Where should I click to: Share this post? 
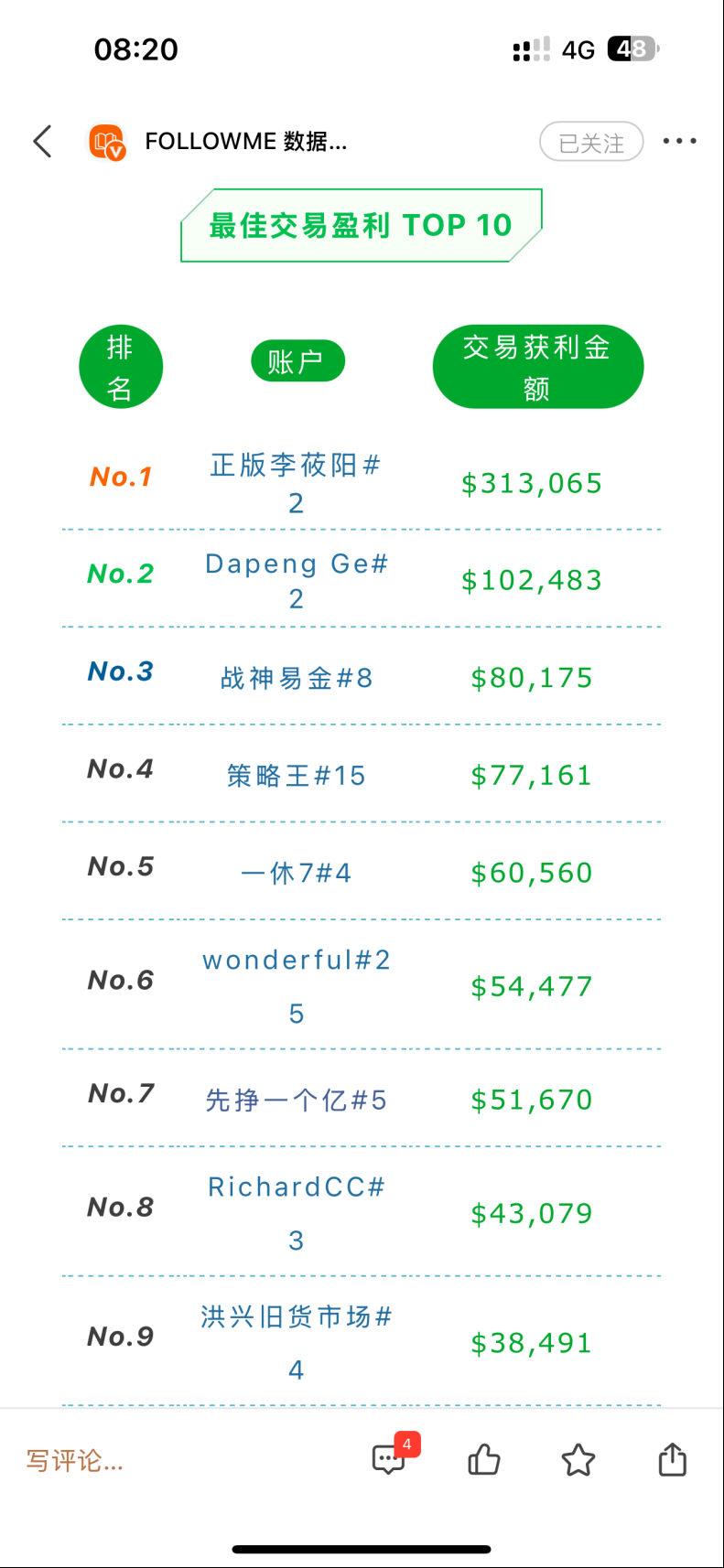pos(673,1460)
